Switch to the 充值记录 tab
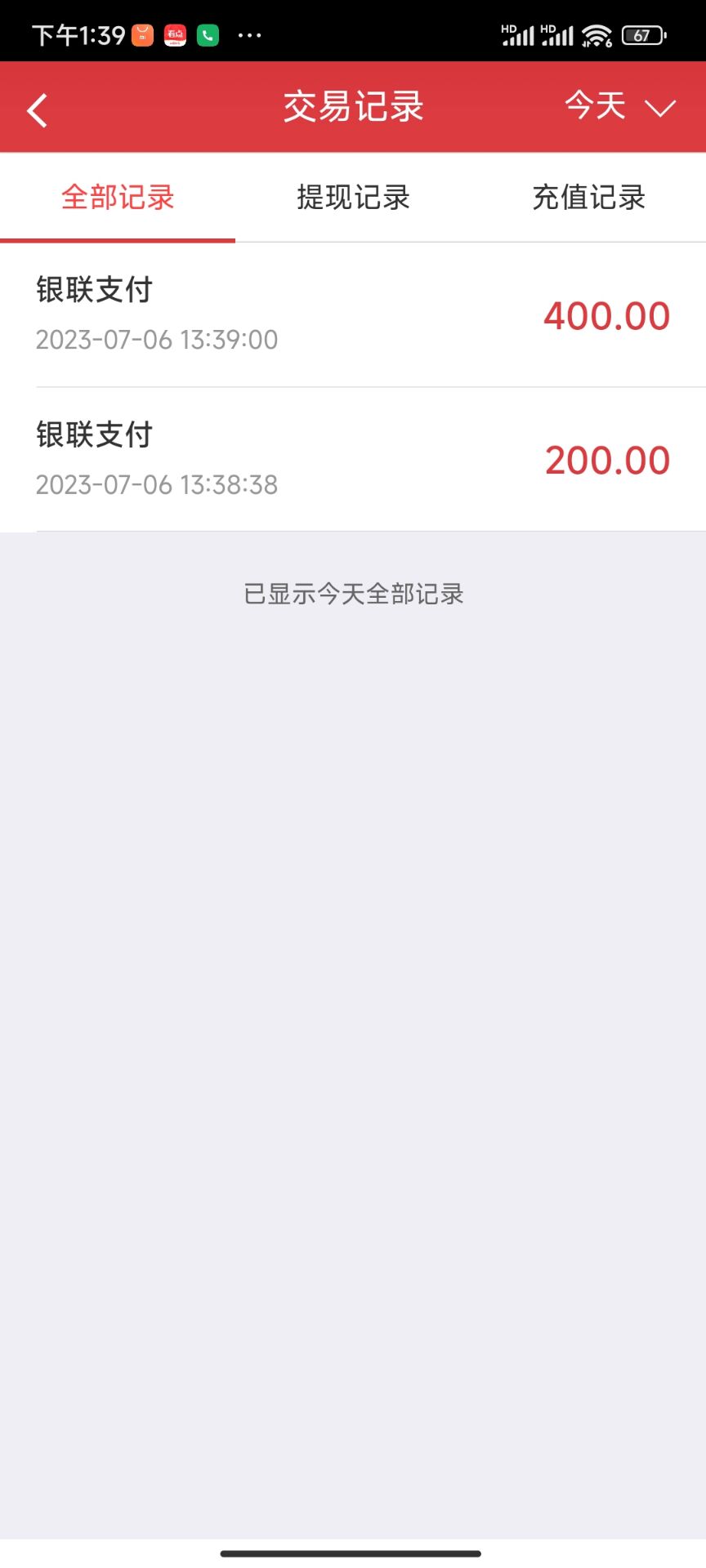 (588, 198)
